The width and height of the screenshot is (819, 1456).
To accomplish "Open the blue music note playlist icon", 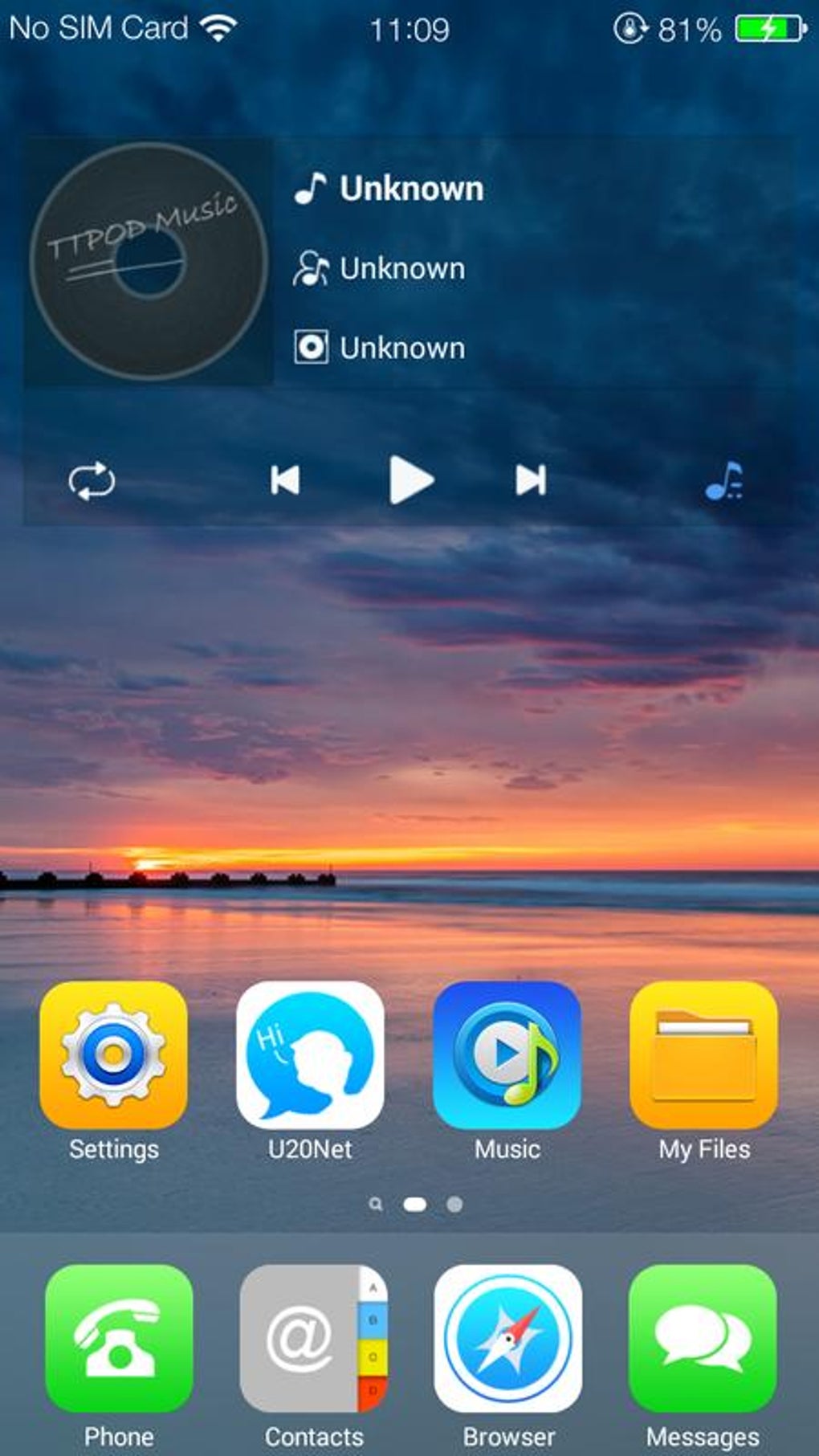I will (x=724, y=481).
